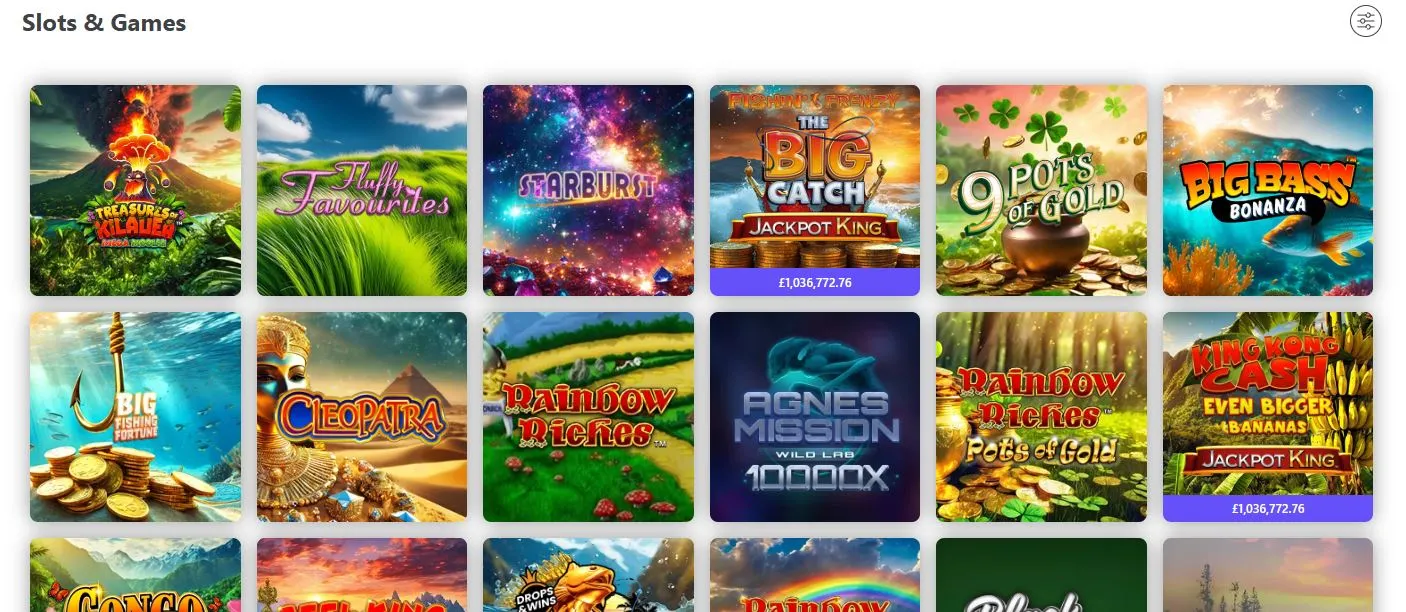This screenshot has width=1406, height=612.
Task: Select Rainbow Riches Pots of Gold
Action: tap(1041, 417)
